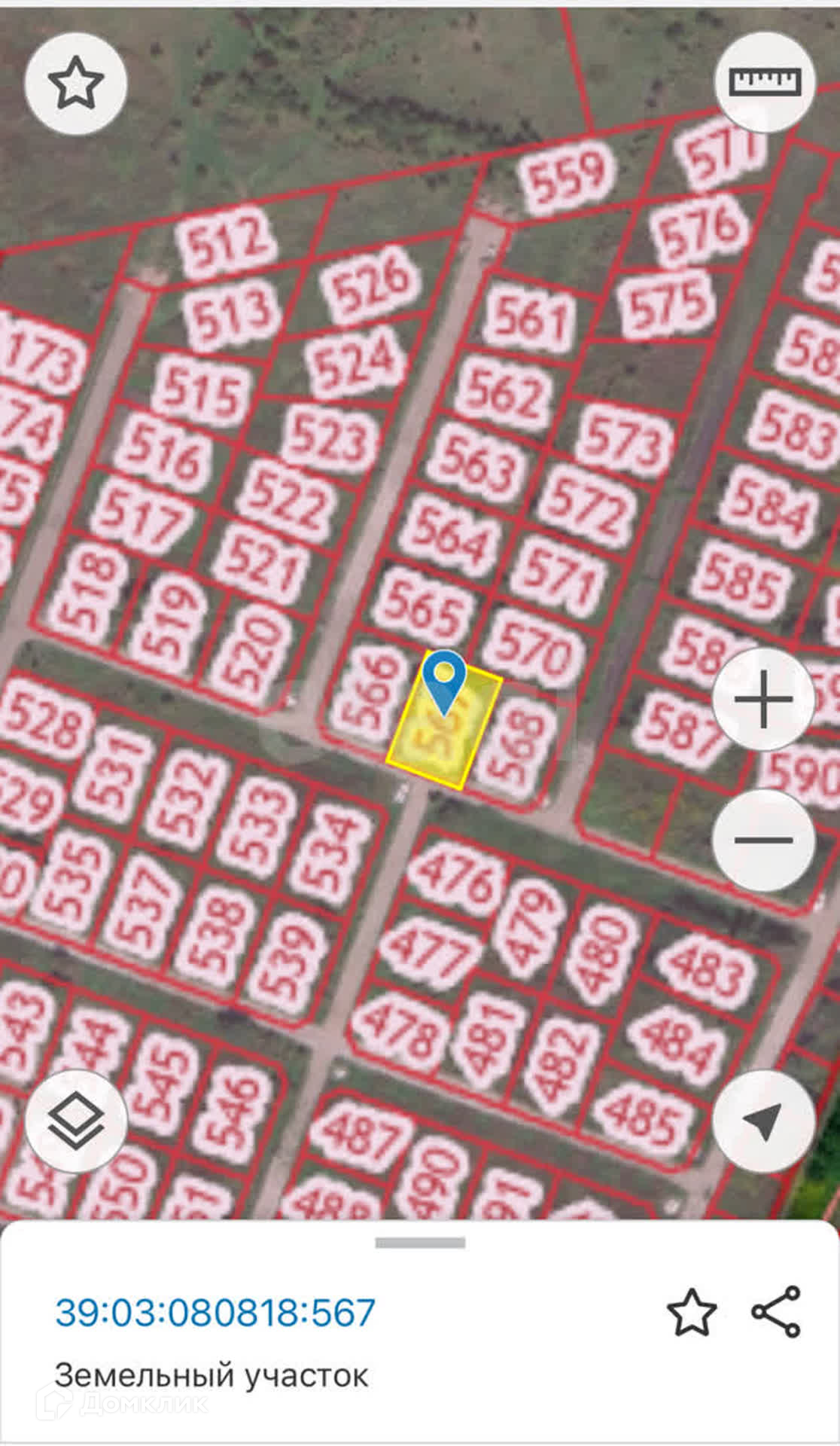Open favorites from the top star button
The width and height of the screenshot is (840, 1446).
point(75,84)
